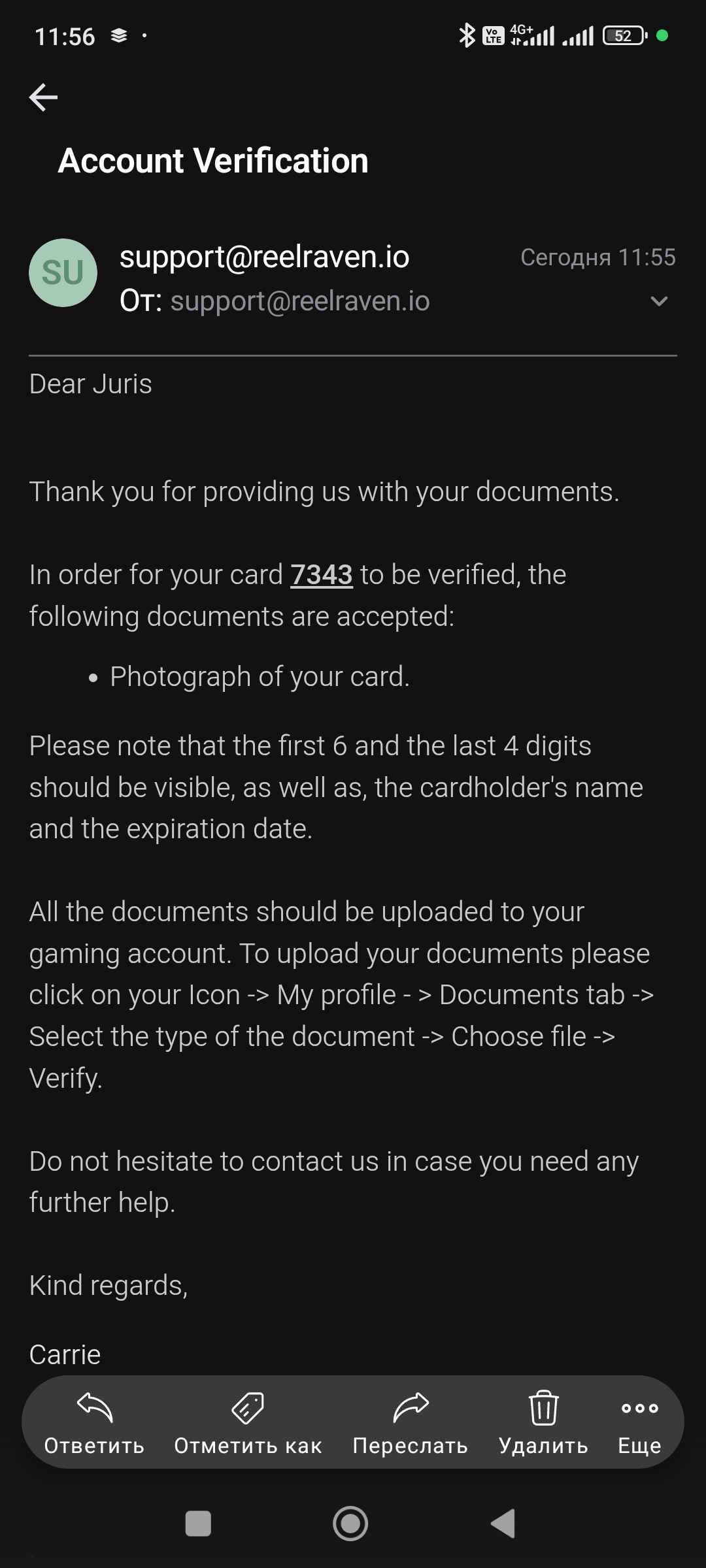The height and width of the screenshot is (1568, 706).
Task: Reply with the Ответить button
Action: (94, 1422)
